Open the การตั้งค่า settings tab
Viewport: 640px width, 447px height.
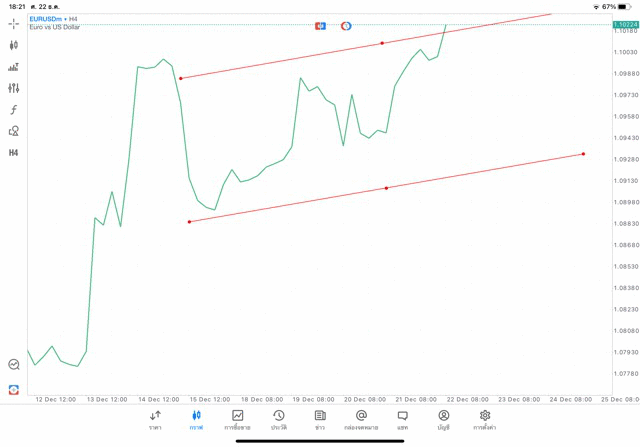[x=485, y=419]
